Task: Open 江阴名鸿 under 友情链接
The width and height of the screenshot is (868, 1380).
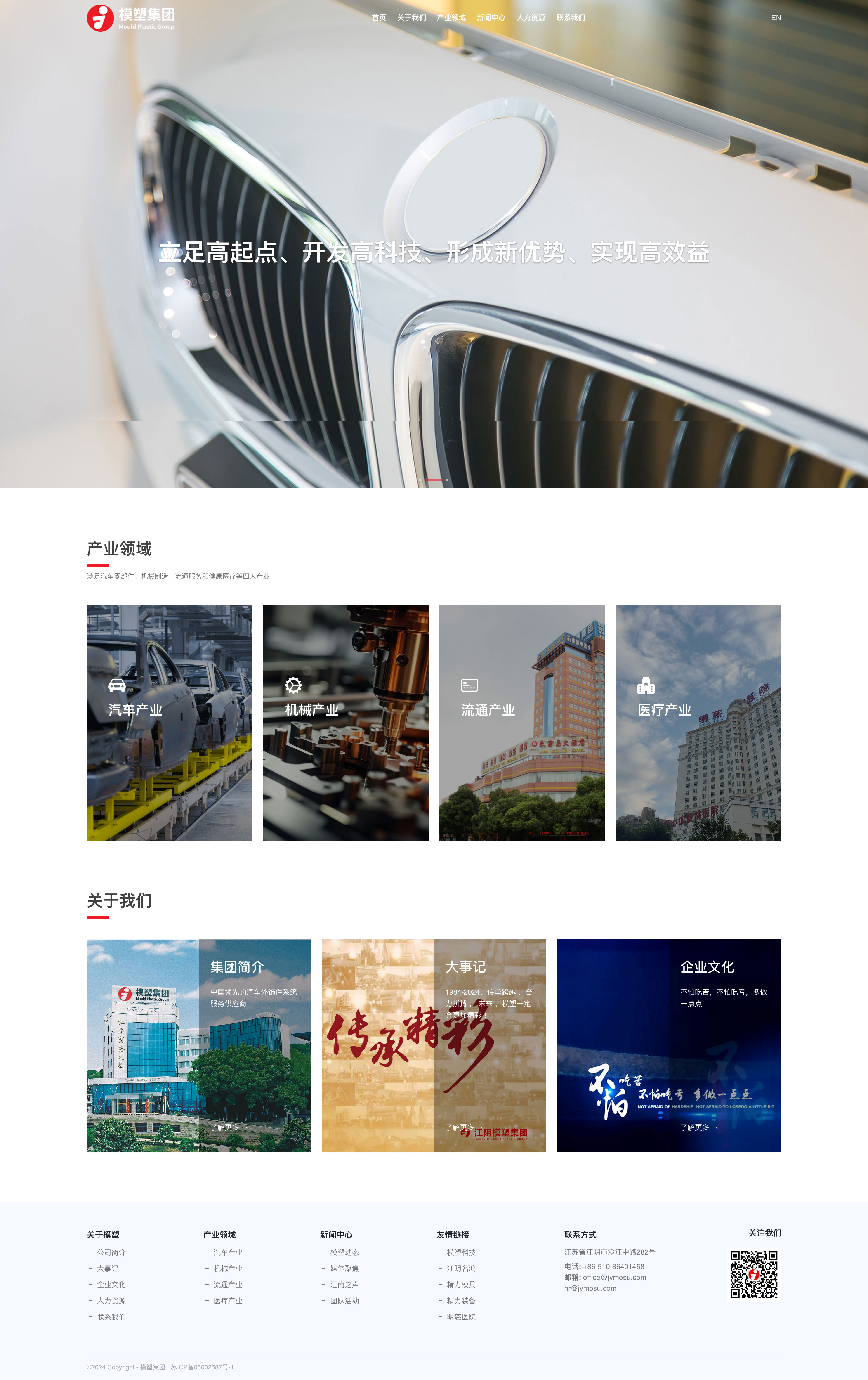Action: pyautogui.click(x=461, y=1268)
